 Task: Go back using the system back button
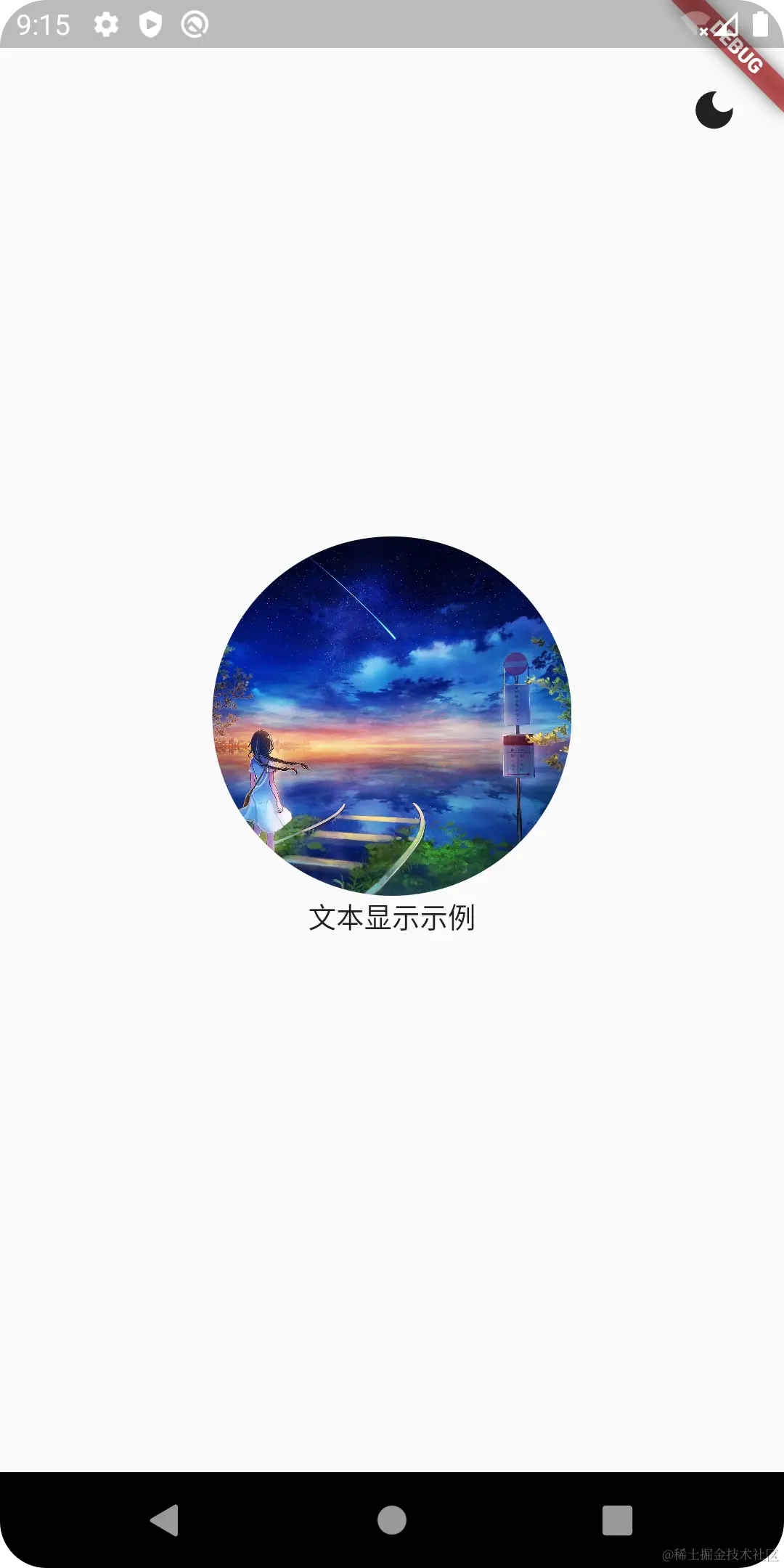[x=165, y=1520]
